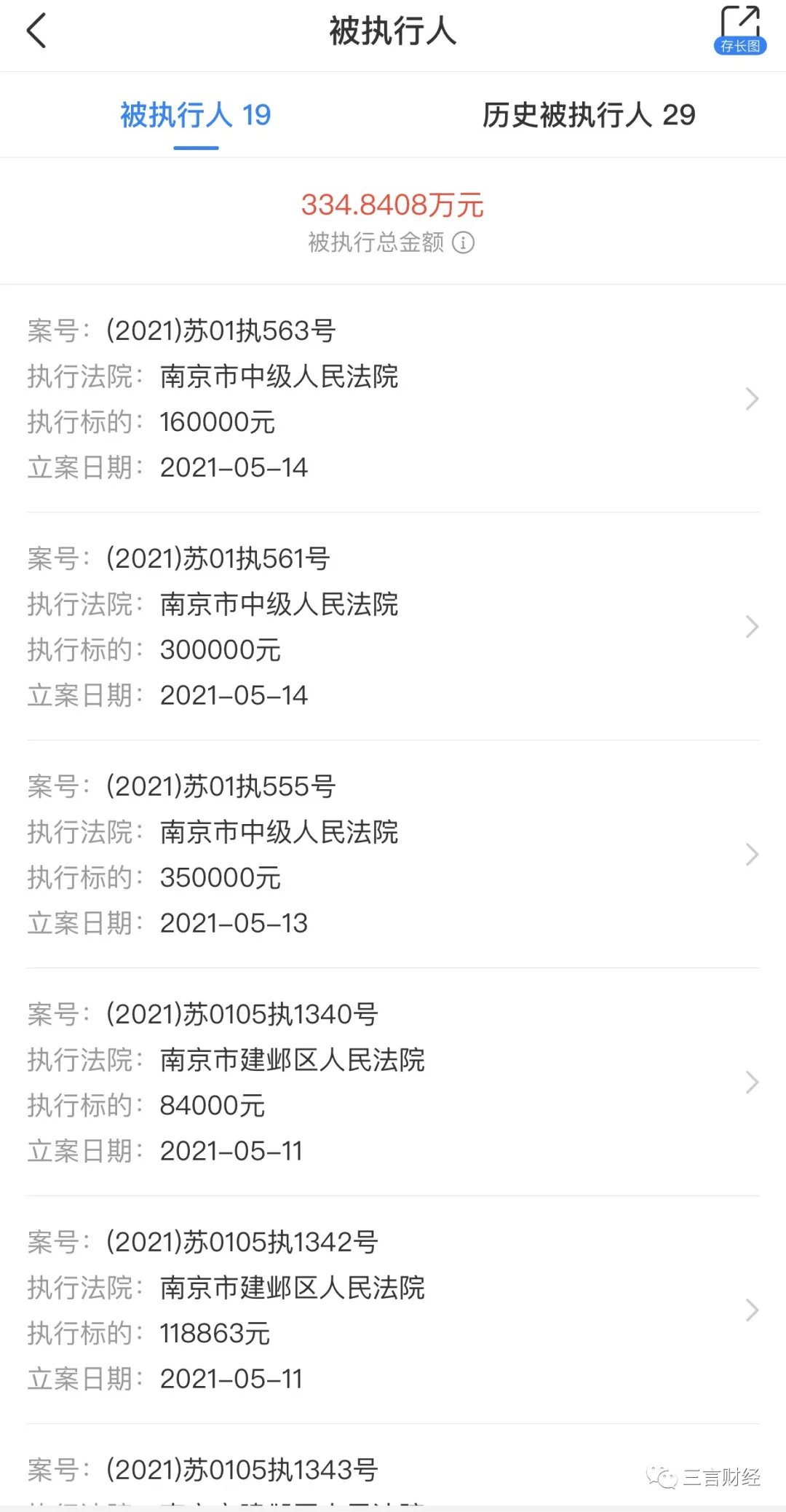
Task: View case (2021)苏0105执1342号 details
Action: [x=393, y=1310]
